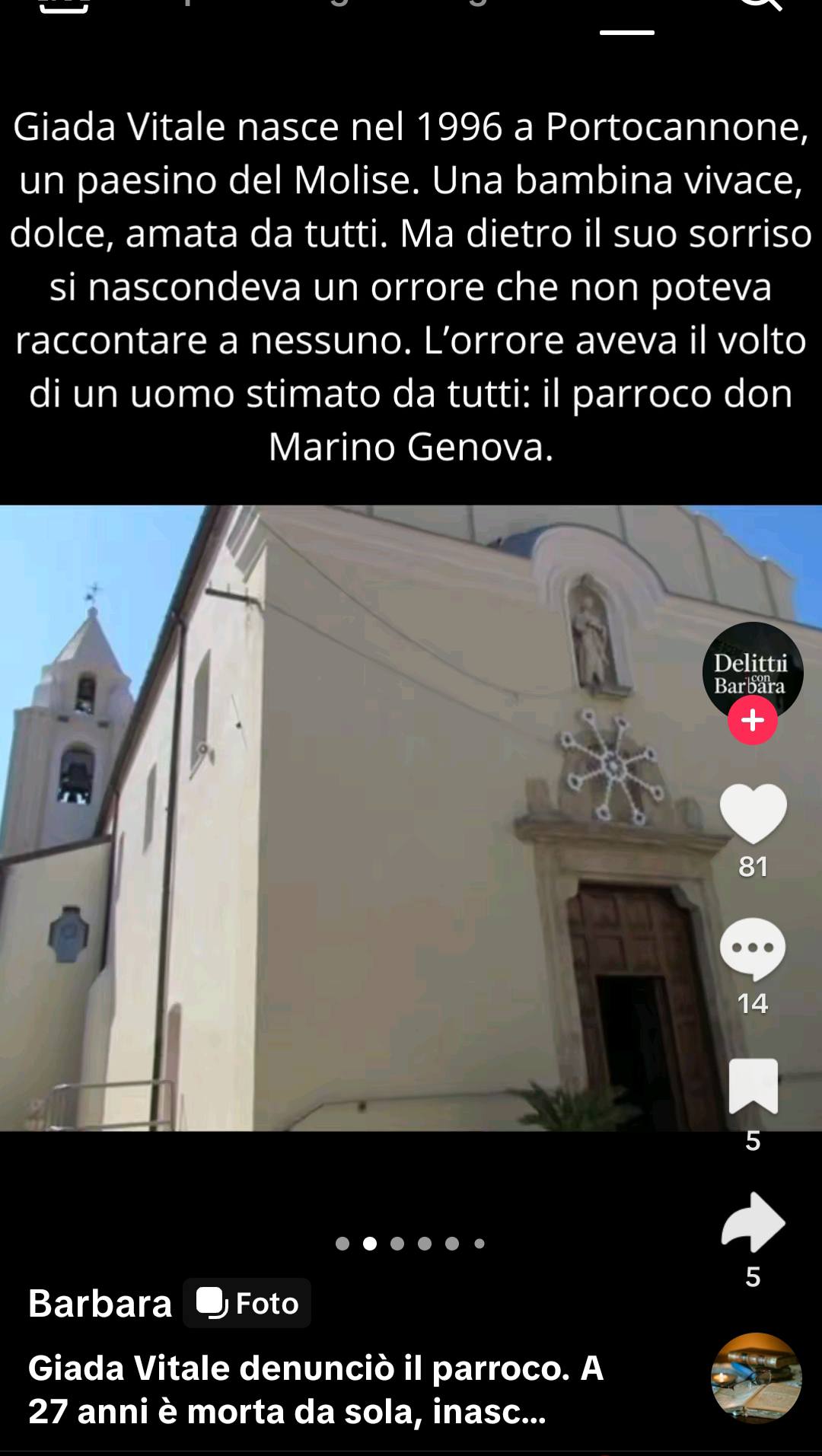Share this post
The image size is (822, 1456).
[x=753, y=1222]
